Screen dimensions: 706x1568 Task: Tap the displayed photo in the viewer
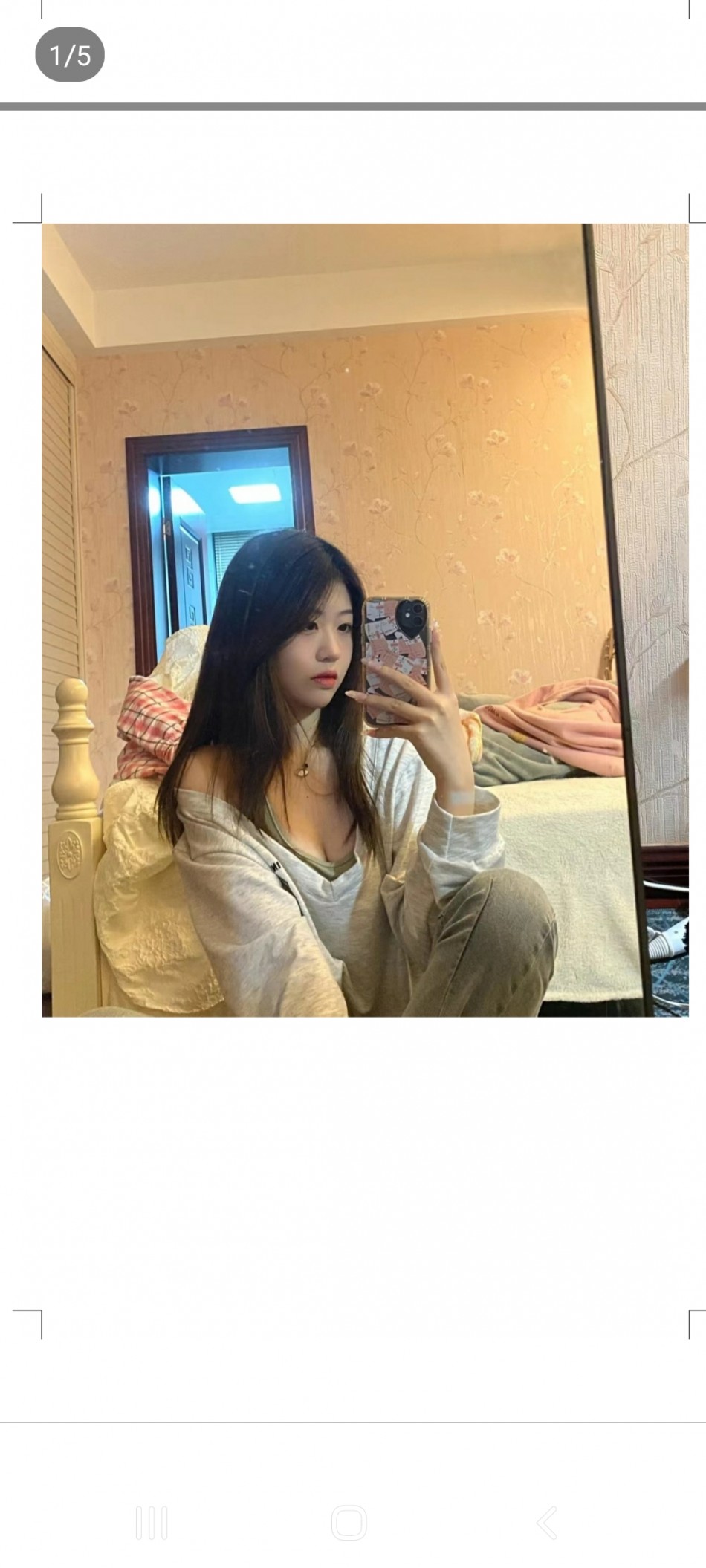pos(364,619)
